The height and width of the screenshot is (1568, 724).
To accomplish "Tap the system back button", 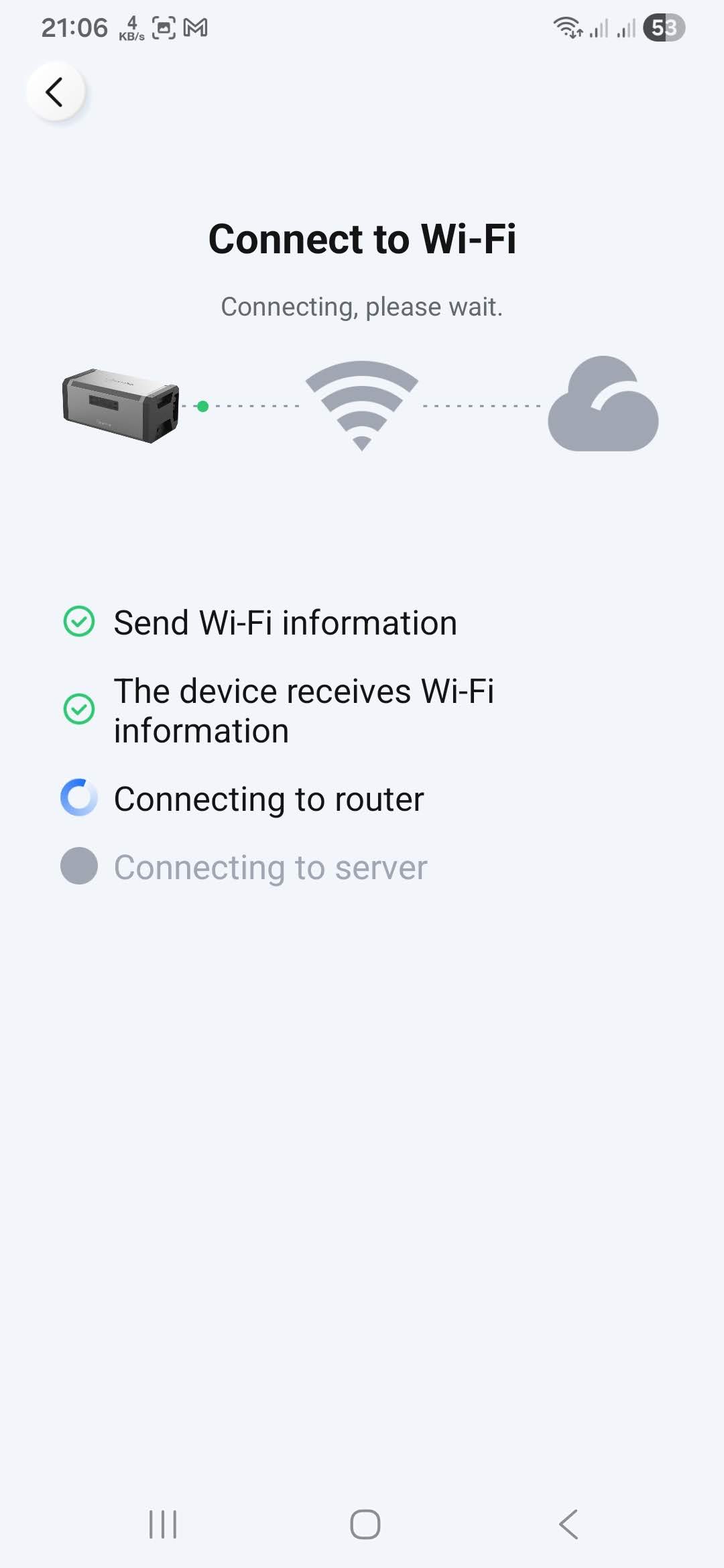I will [568, 1524].
